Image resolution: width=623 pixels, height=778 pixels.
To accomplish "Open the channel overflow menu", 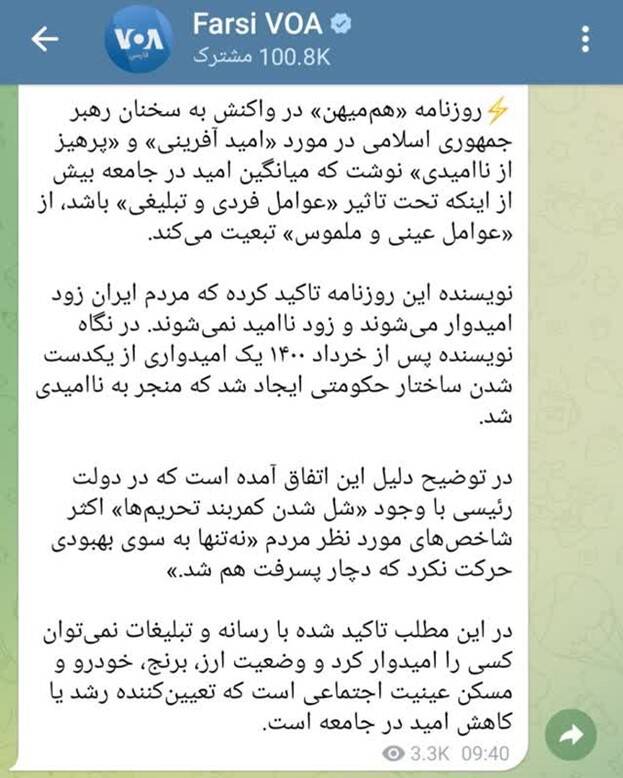I will tap(585, 39).
